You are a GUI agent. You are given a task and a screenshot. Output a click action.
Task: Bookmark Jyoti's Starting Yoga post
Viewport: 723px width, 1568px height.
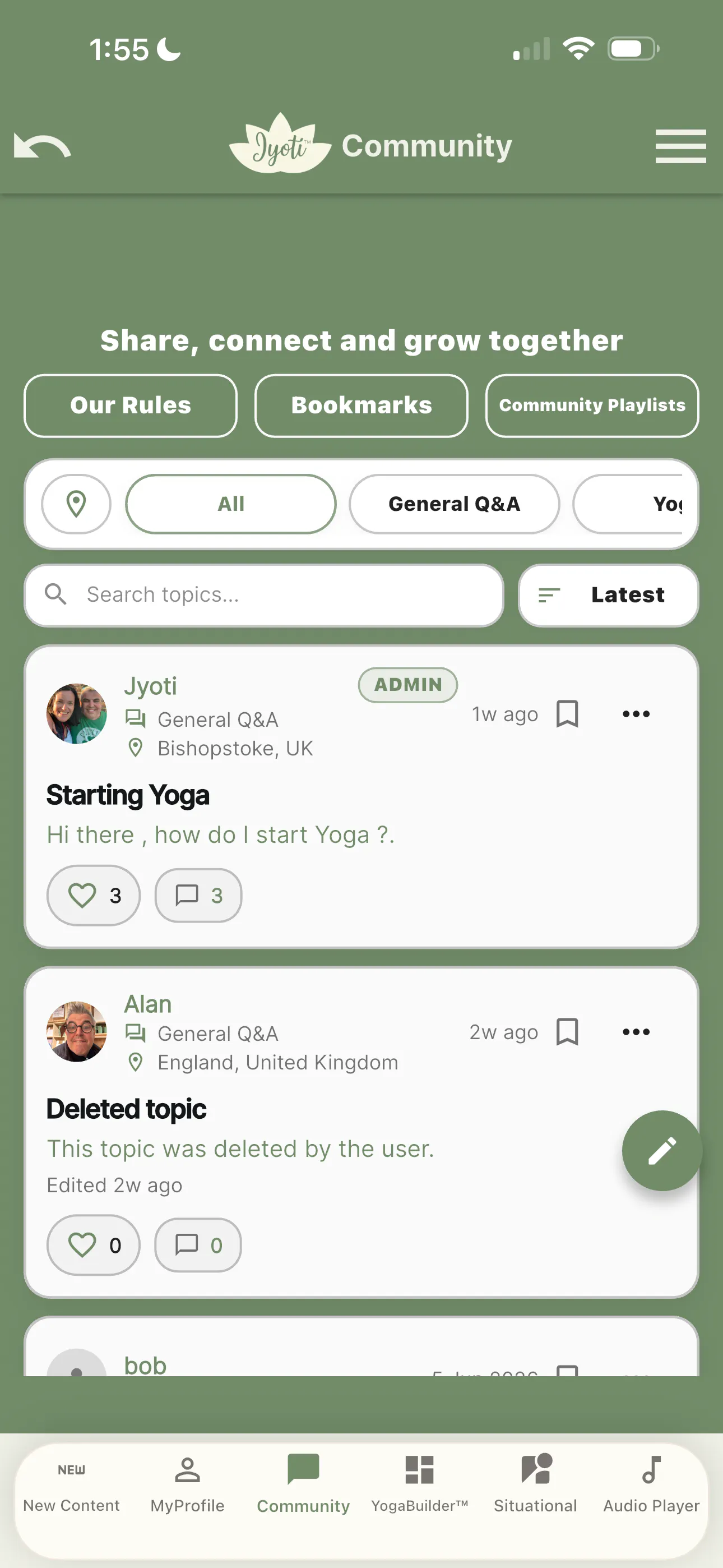click(x=567, y=713)
